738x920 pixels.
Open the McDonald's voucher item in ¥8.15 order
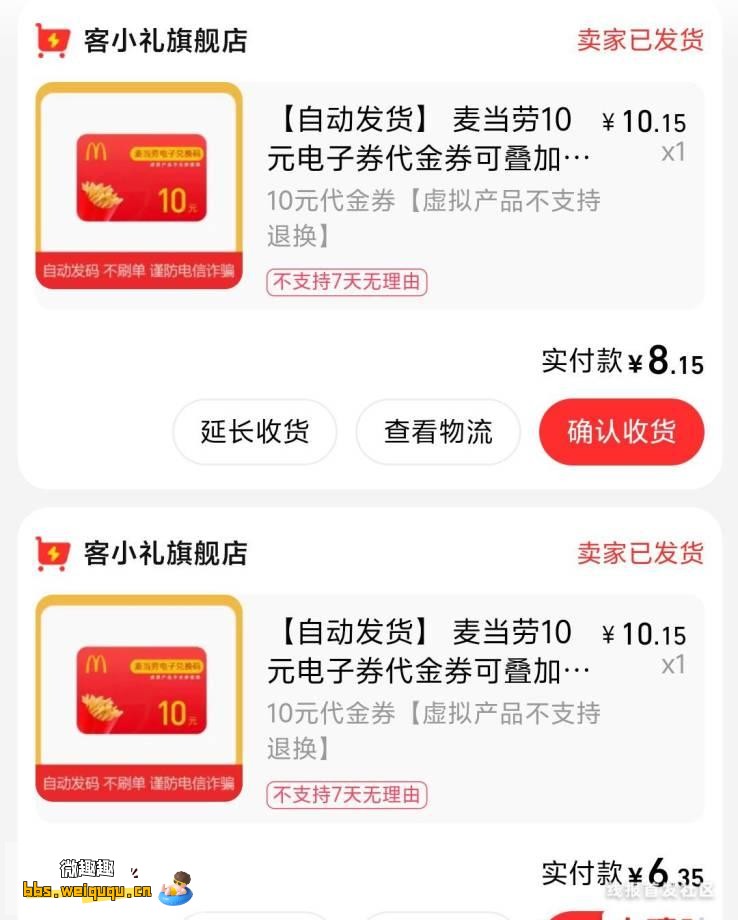(429, 139)
